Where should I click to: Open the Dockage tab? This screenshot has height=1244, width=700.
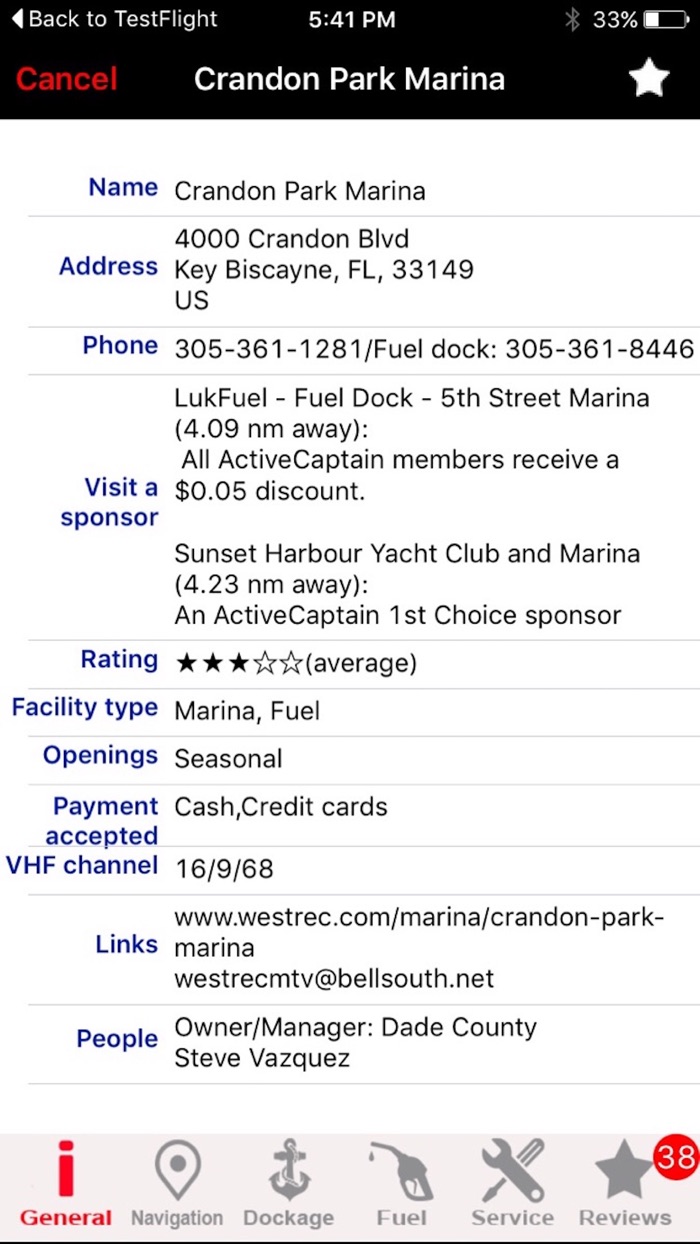pyautogui.click(x=288, y=1185)
